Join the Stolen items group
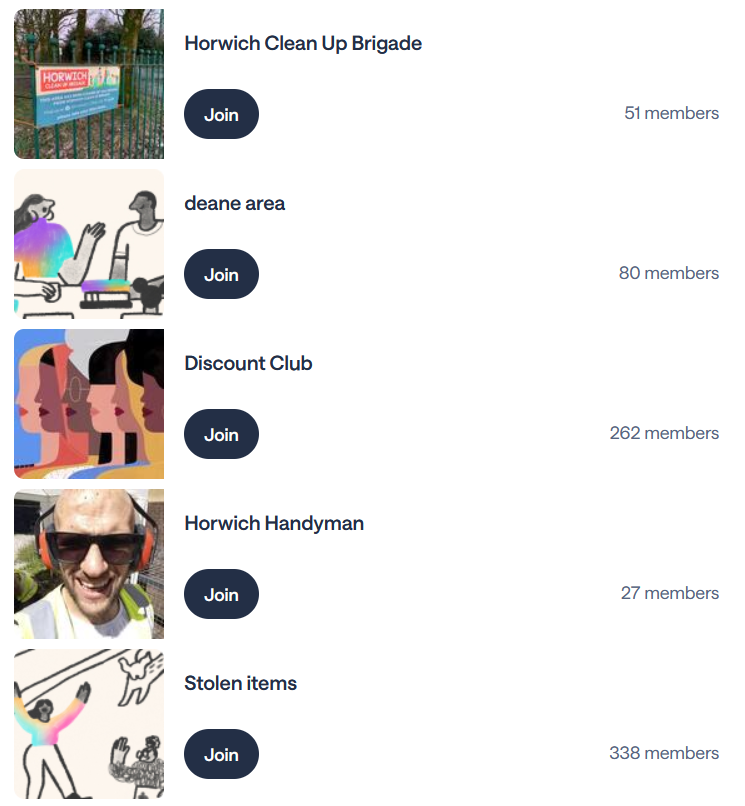 tap(221, 754)
